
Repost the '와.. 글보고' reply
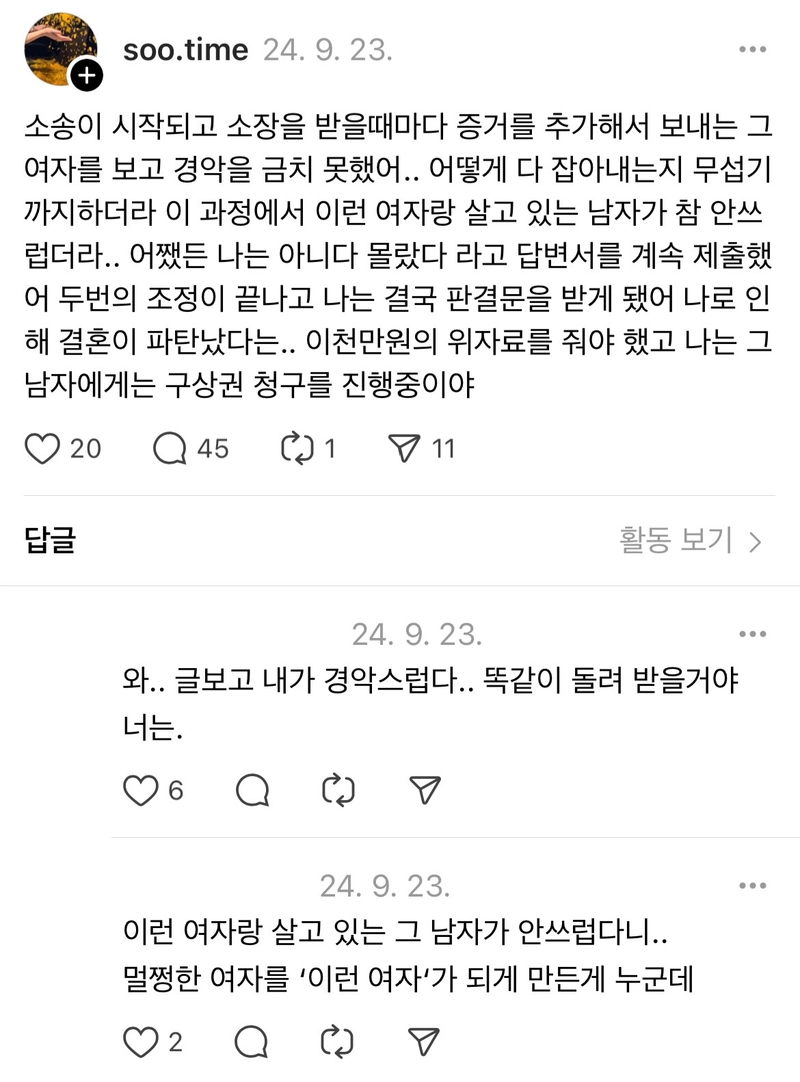340,791
